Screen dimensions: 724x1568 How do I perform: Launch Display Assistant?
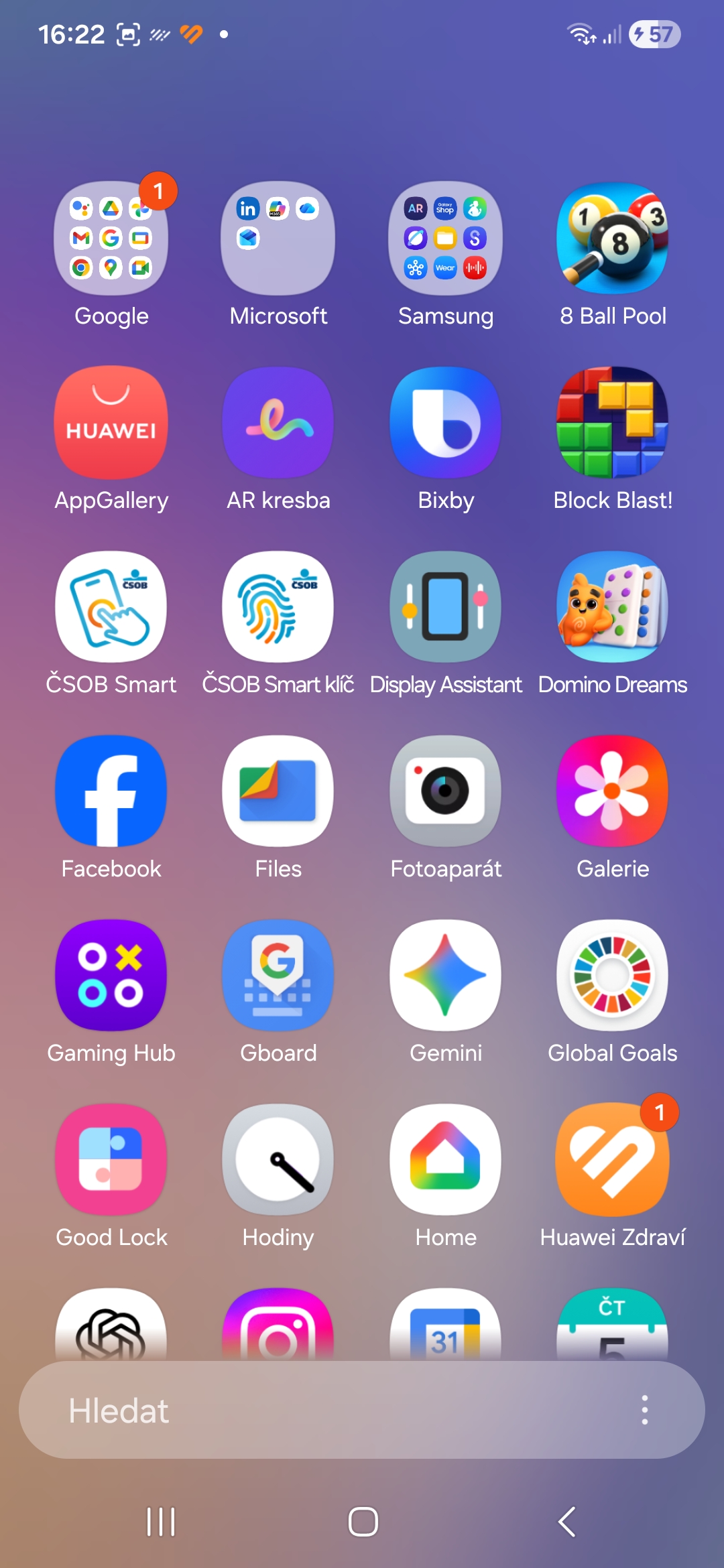(x=446, y=607)
